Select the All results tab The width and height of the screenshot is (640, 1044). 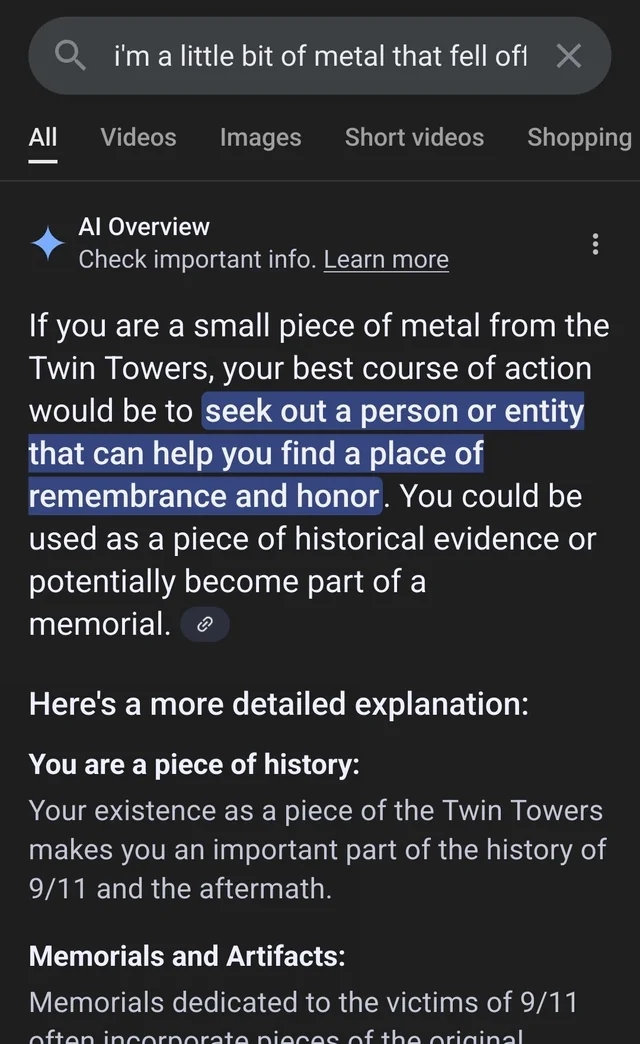click(x=43, y=137)
